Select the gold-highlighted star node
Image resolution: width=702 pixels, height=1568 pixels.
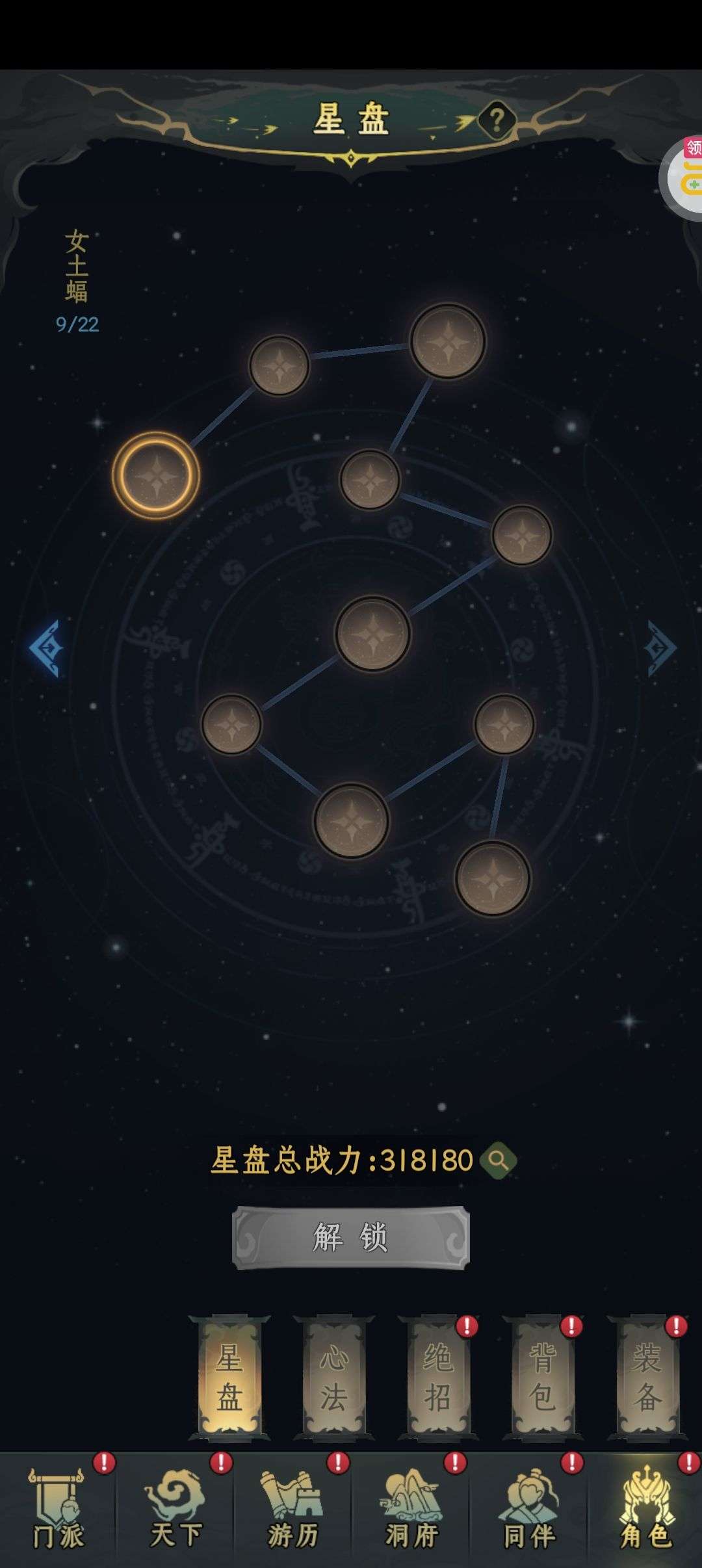156,475
